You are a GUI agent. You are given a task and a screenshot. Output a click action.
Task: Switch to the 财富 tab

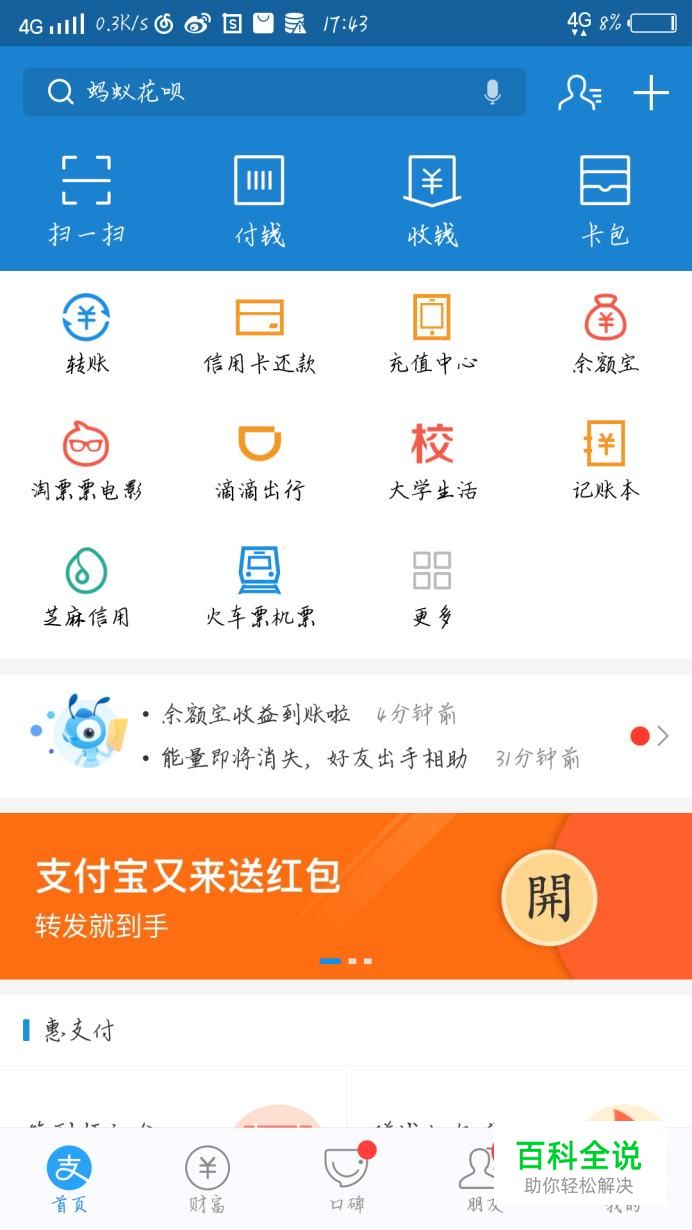(207, 1180)
